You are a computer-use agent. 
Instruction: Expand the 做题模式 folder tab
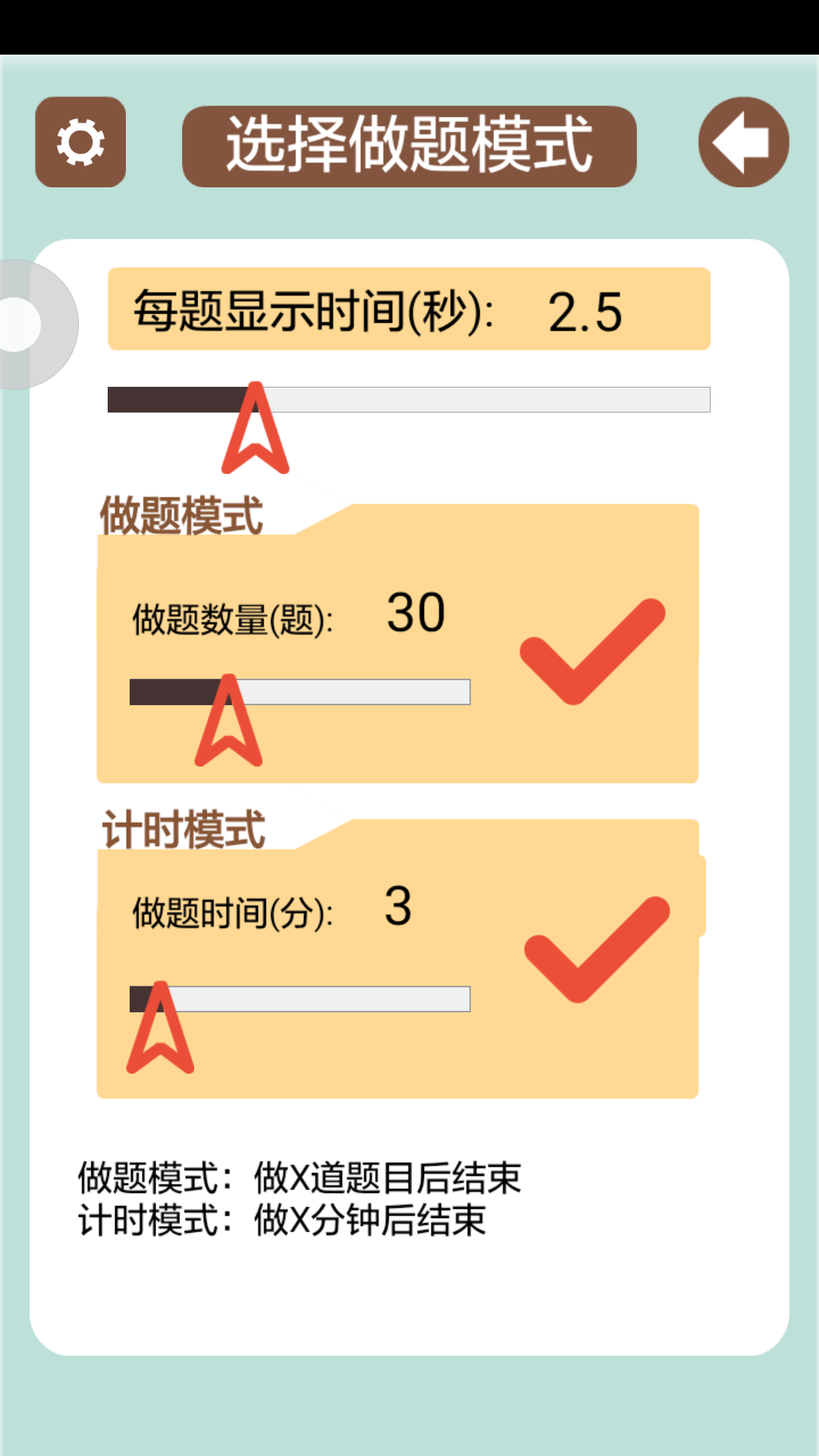pos(182,517)
